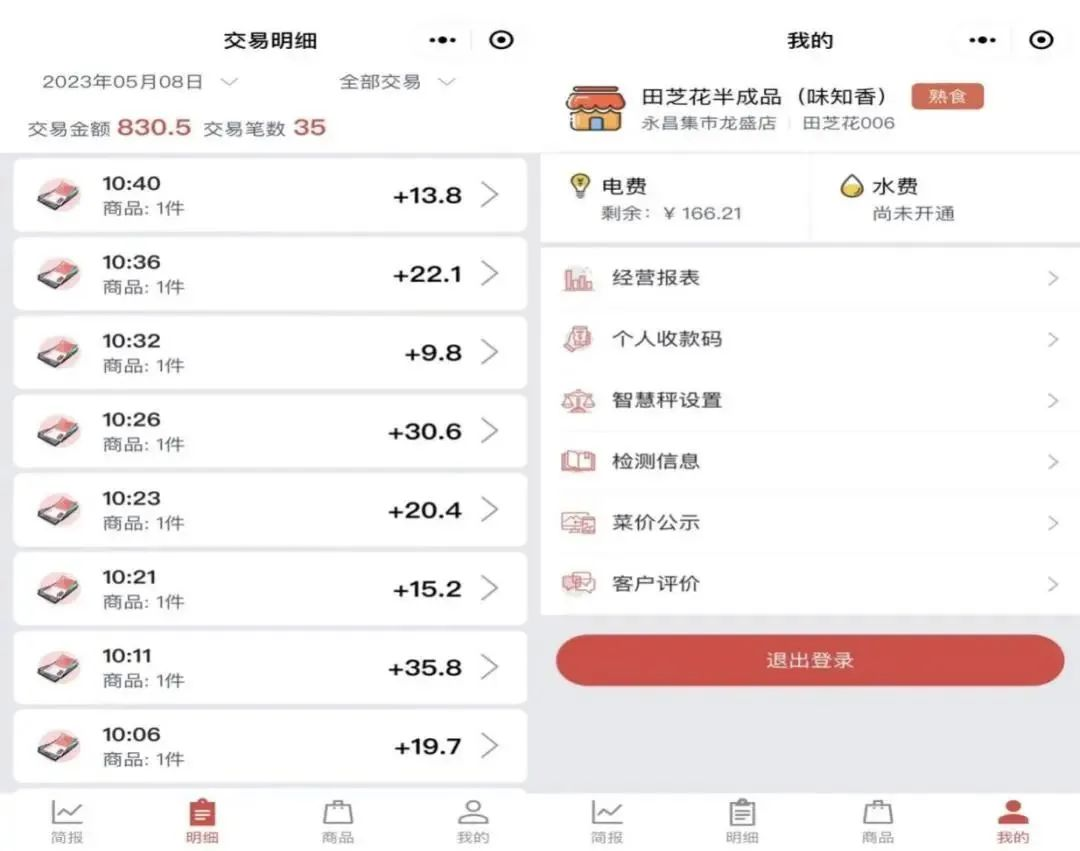Open the 10:40 transaction of +13.8
The height and width of the screenshot is (851, 1080).
pyautogui.click(x=270, y=195)
